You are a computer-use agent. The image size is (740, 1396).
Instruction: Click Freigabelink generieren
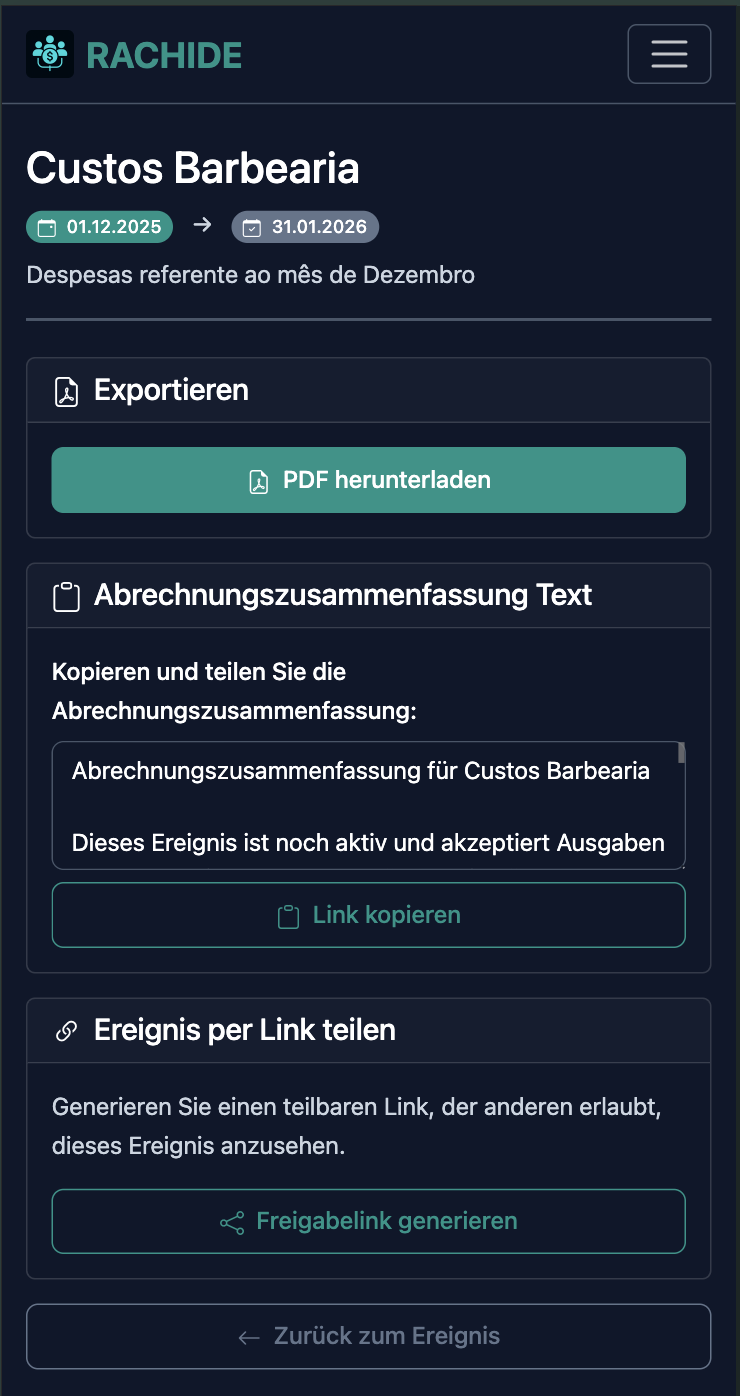(368, 1221)
